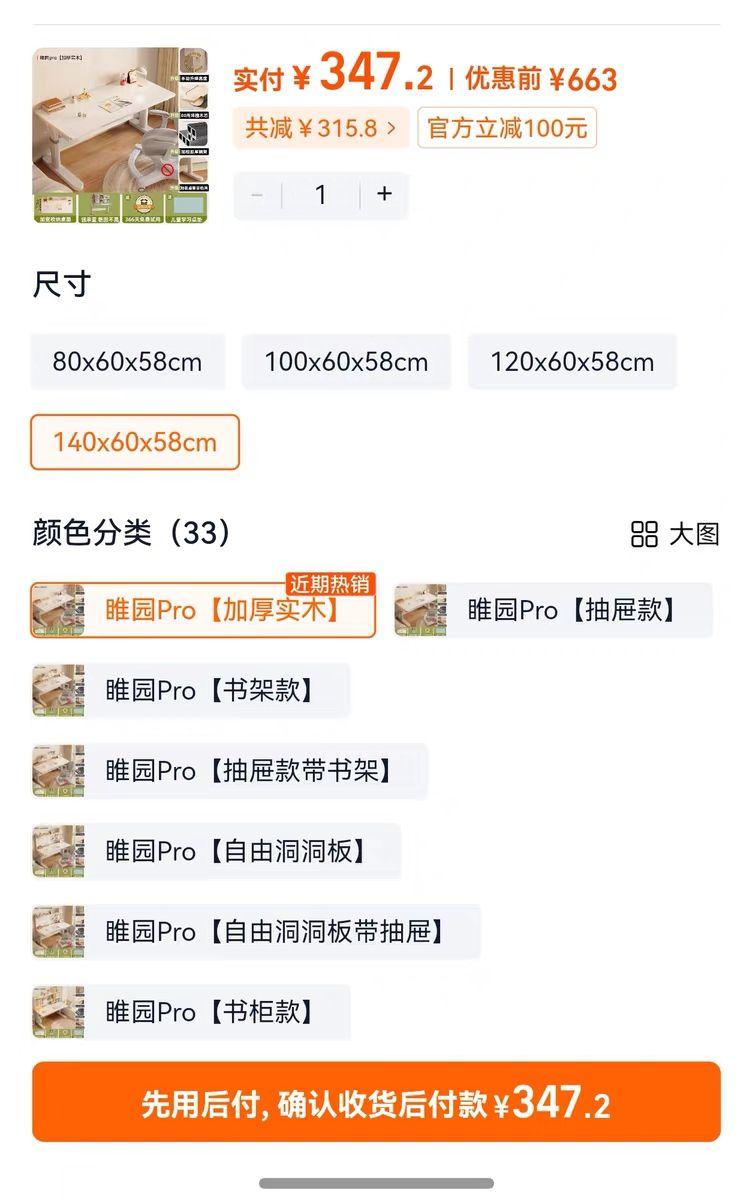The width and height of the screenshot is (752, 1200).
Task: Switch to 大图 large image view
Action: pos(675,534)
